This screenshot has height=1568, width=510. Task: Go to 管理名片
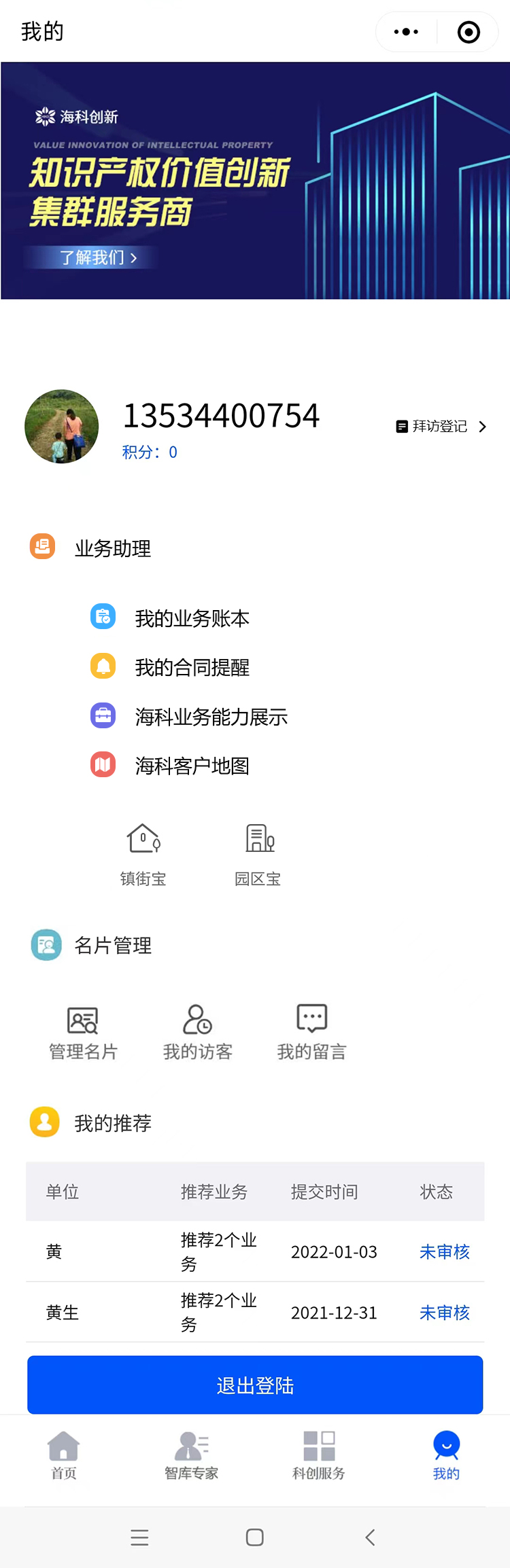point(83,1031)
